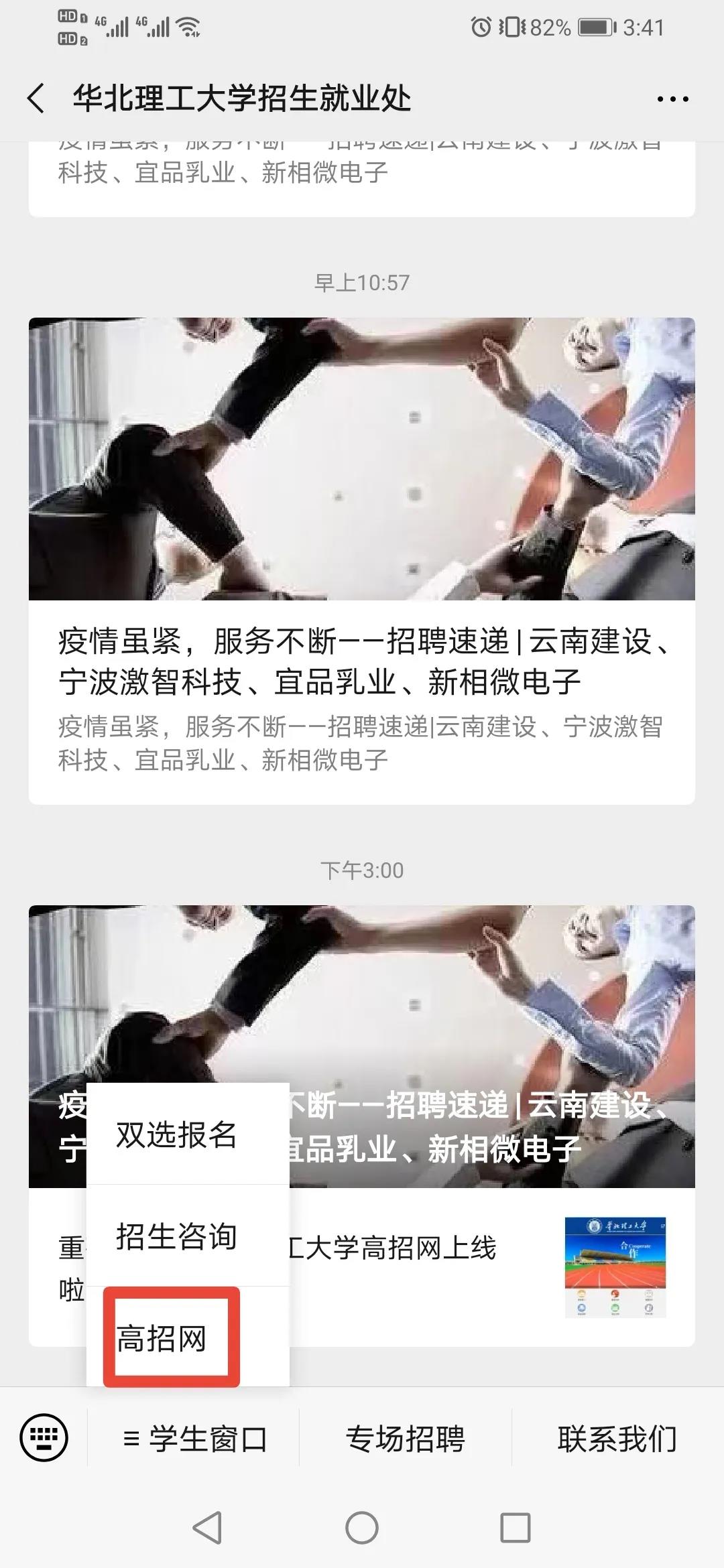Select 双选报名 from the popup menu

click(x=188, y=1134)
